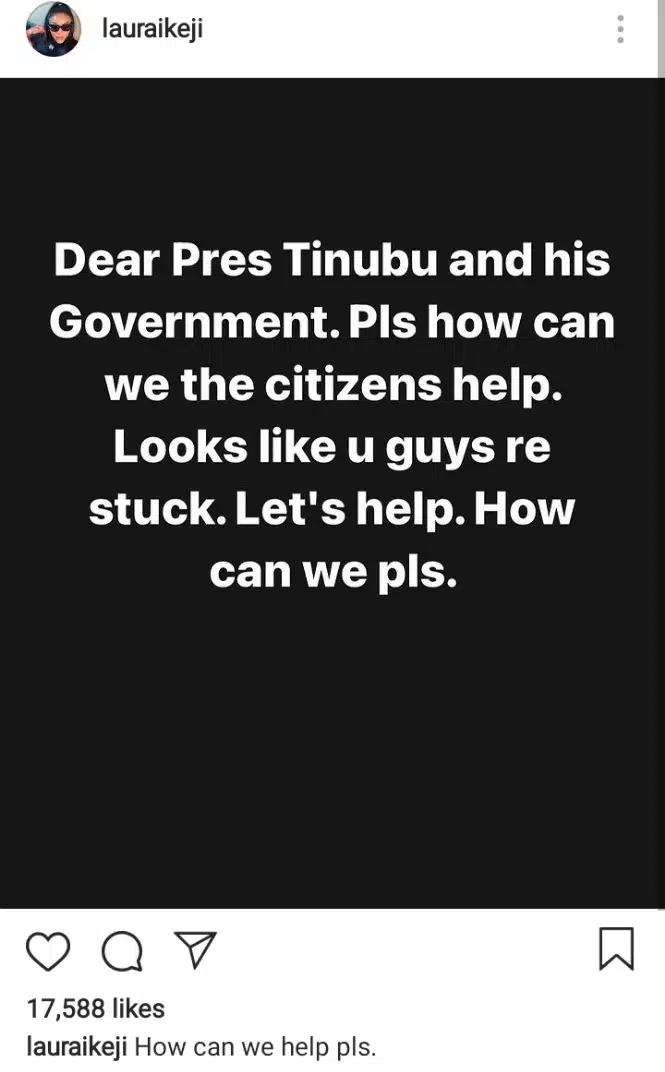Viewport: 665px width, 1072px height.
Task: Open lauraikeji's profile picture
Action: 54,29
